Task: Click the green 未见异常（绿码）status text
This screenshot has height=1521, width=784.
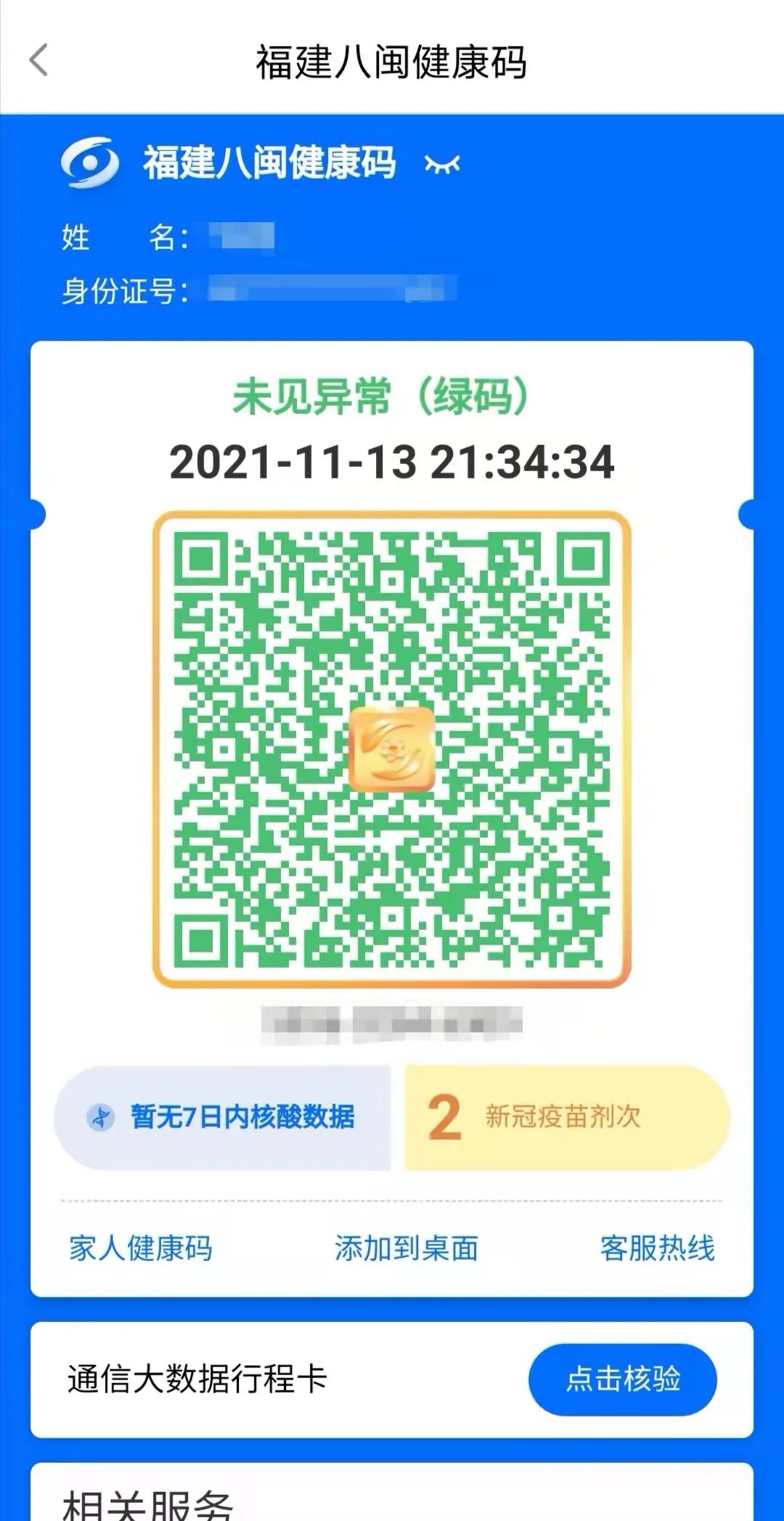Action: pyautogui.click(x=383, y=396)
